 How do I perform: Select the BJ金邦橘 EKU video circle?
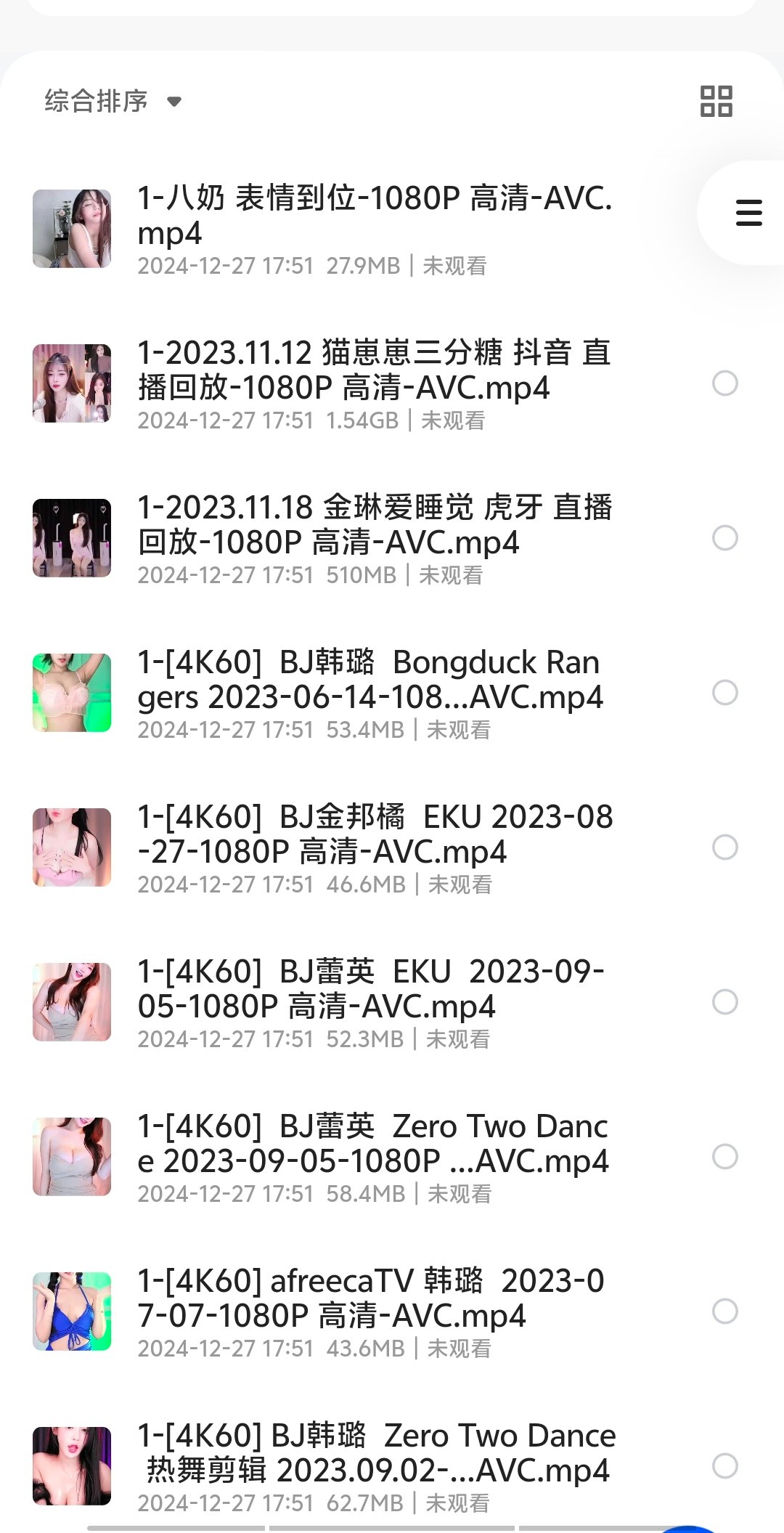click(724, 847)
